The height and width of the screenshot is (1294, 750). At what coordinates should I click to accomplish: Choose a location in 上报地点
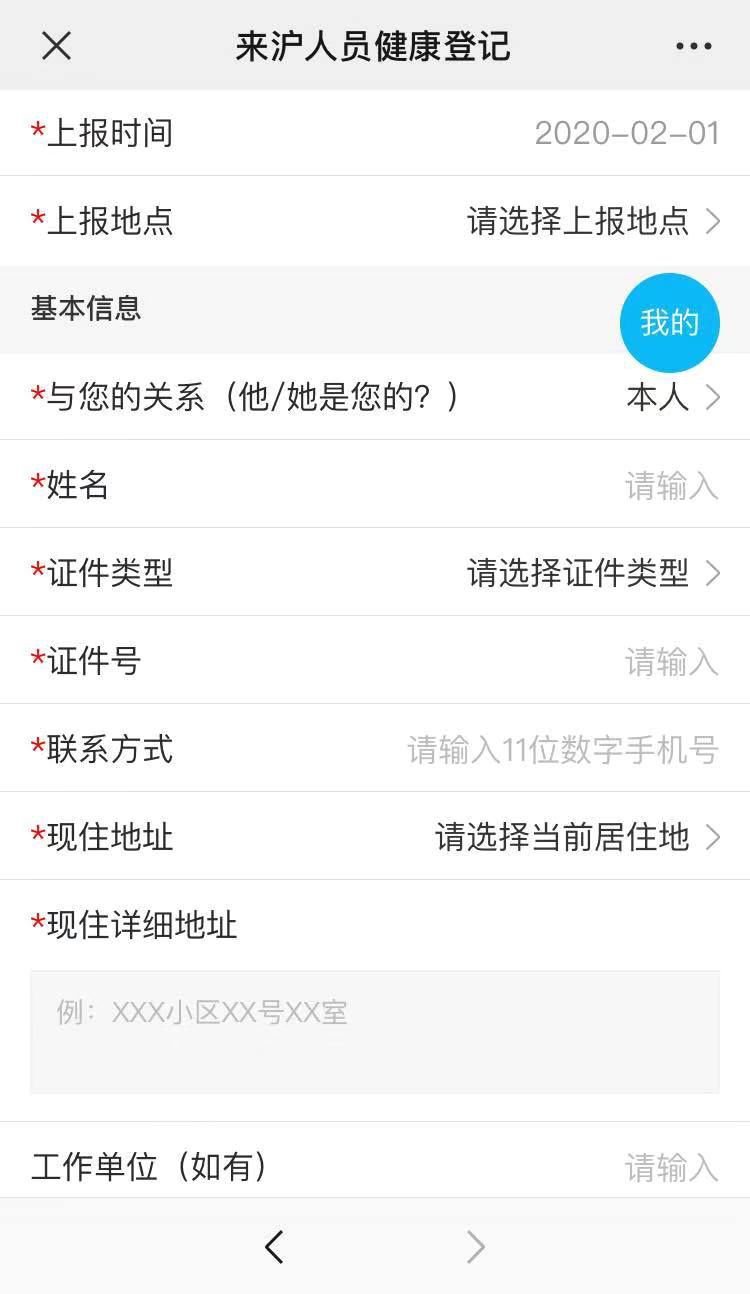tap(375, 221)
